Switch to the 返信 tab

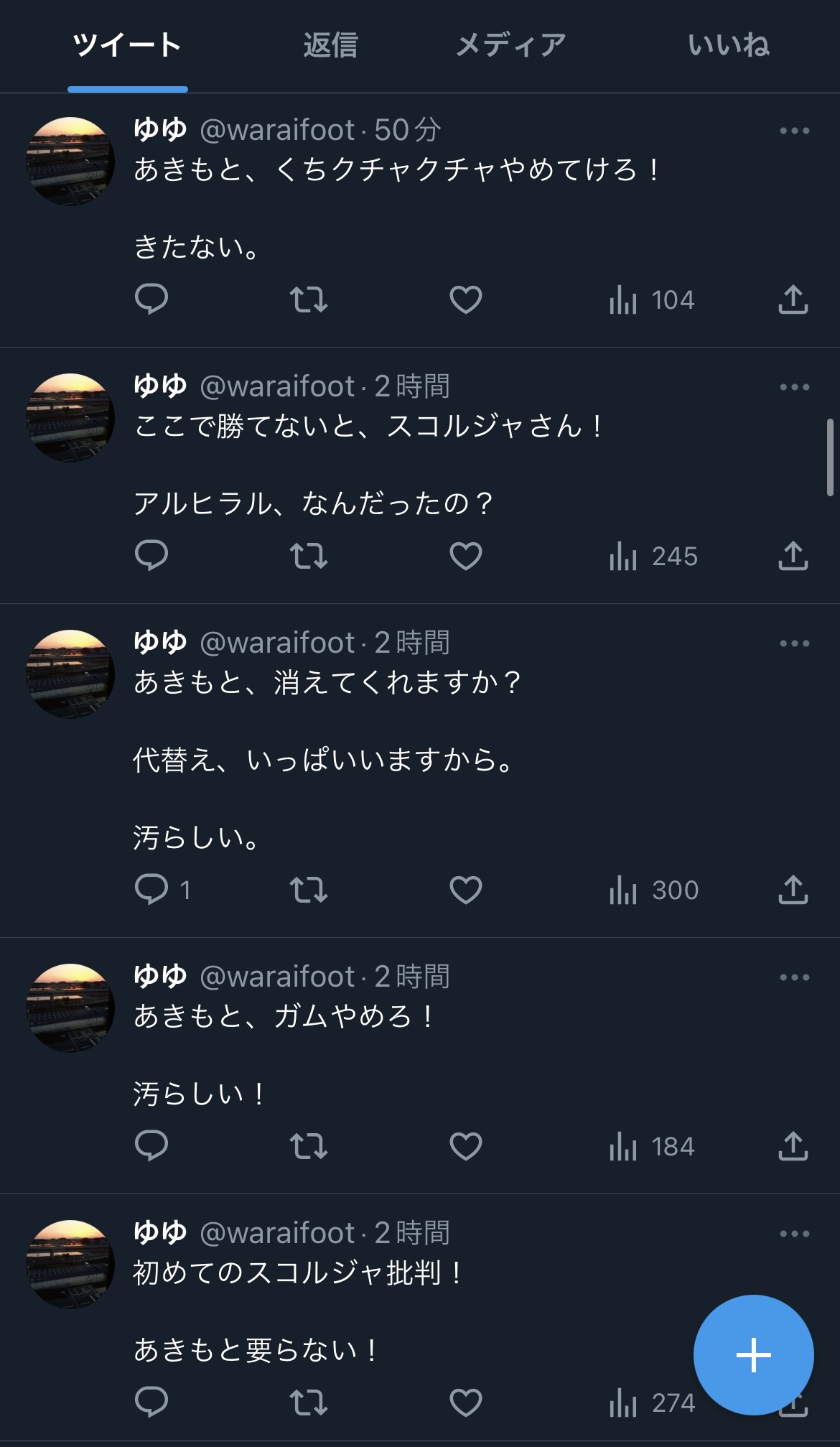click(x=330, y=45)
